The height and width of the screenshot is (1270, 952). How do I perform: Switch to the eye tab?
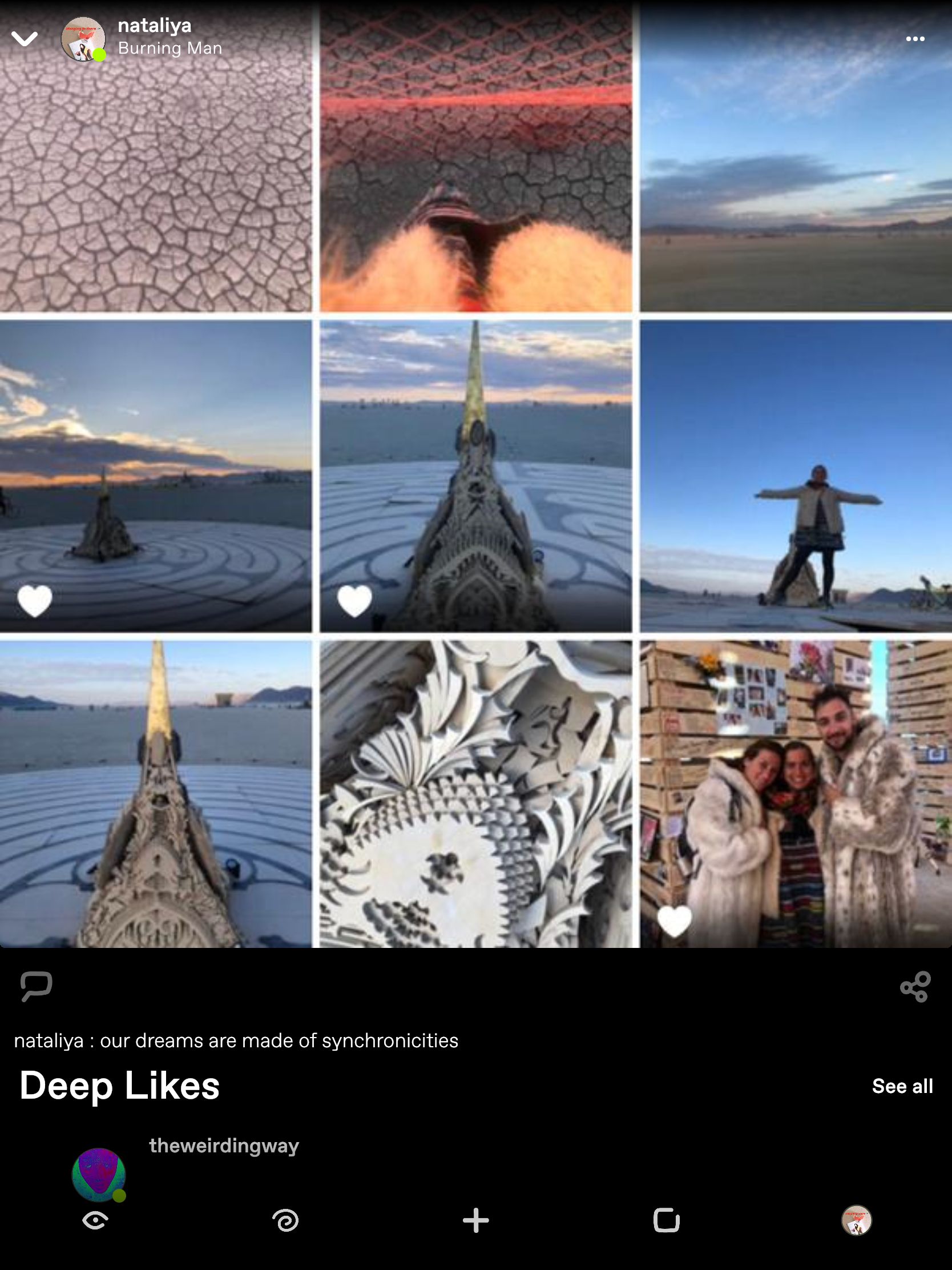pos(95,1220)
